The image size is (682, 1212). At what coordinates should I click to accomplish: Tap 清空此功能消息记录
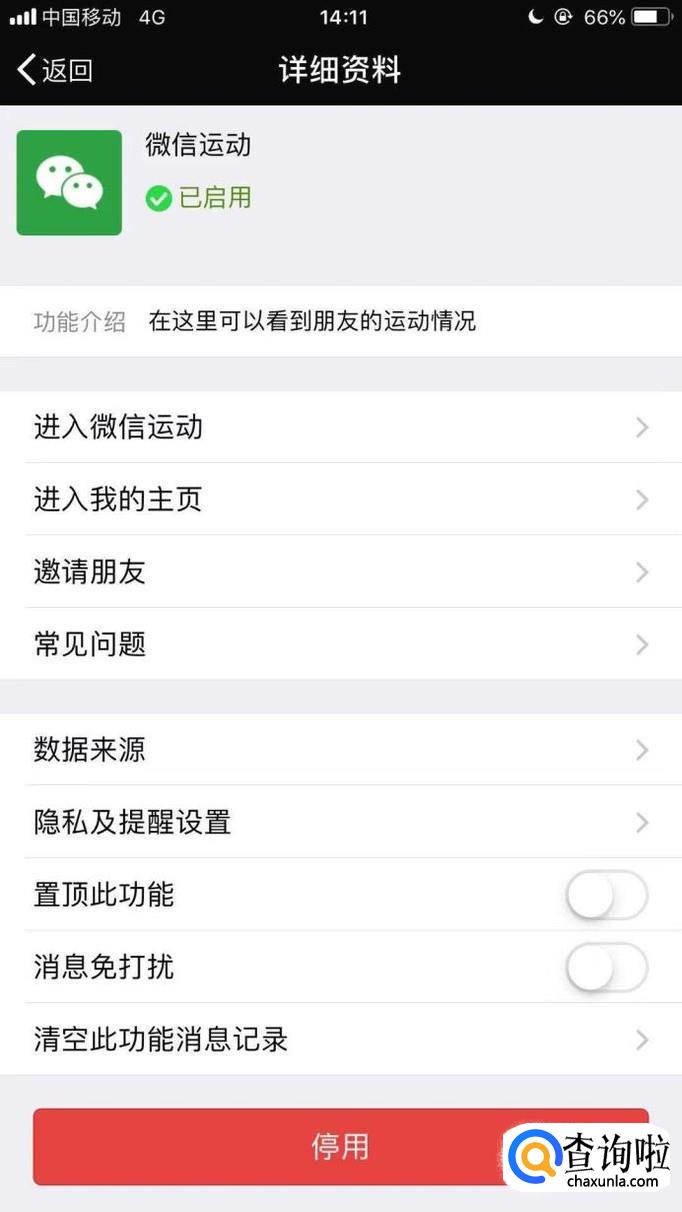pyautogui.click(x=341, y=1039)
